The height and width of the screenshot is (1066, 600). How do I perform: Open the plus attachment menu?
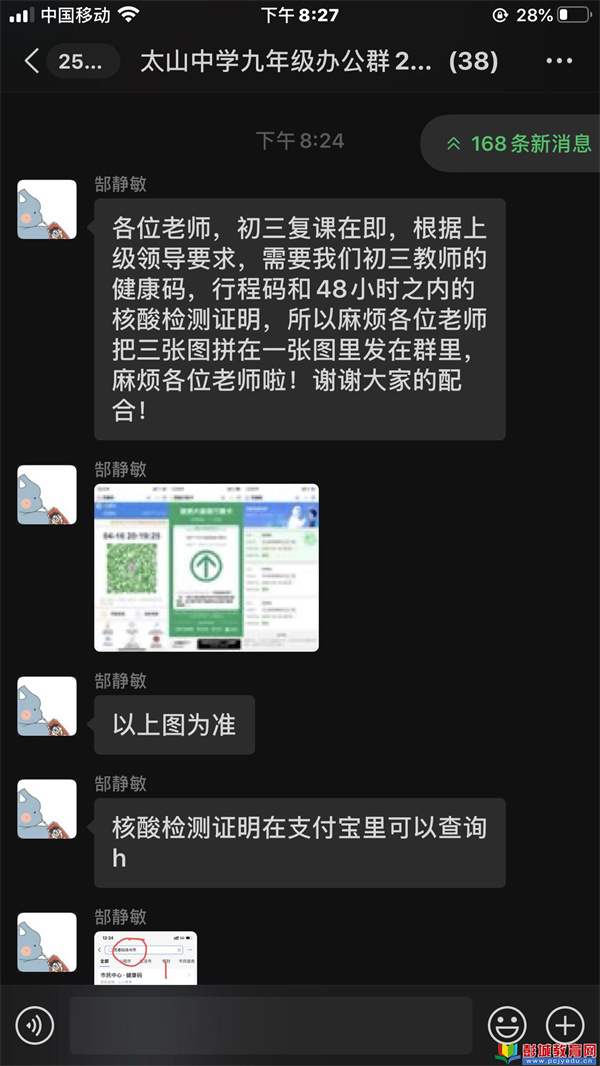[x=565, y=1025]
